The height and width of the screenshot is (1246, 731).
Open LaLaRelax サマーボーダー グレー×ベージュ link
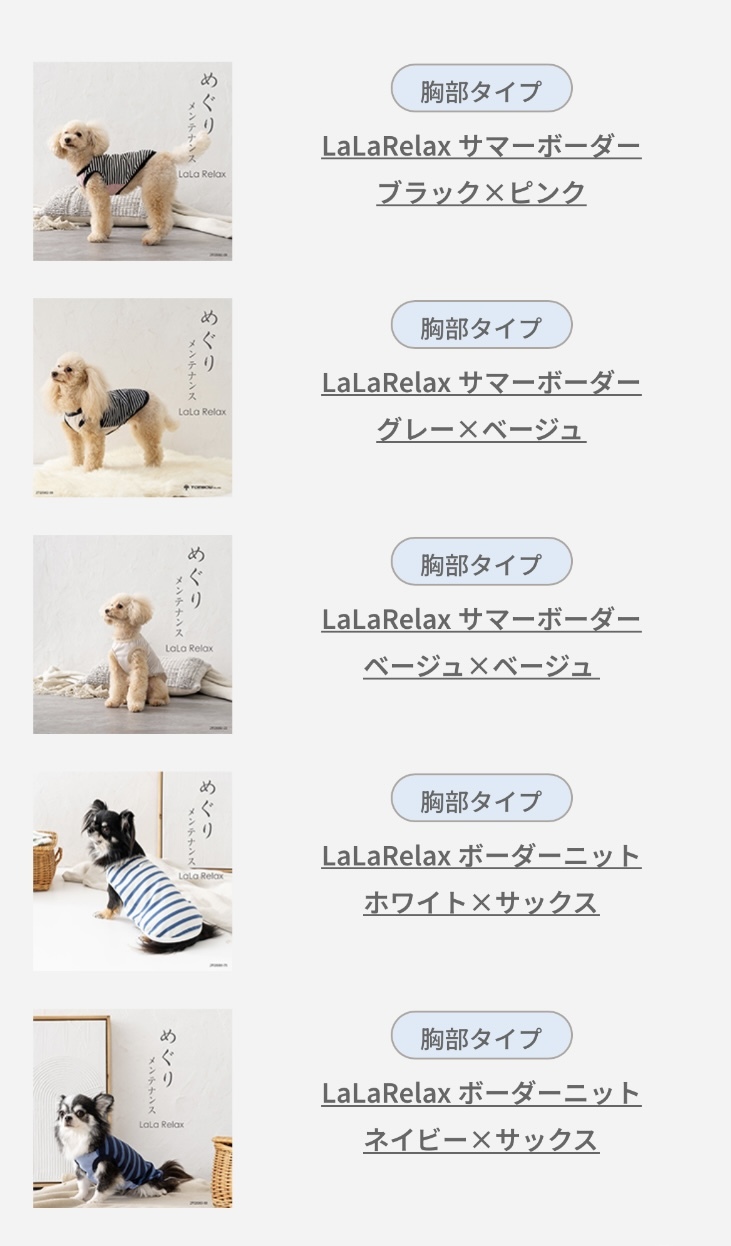pyautogui.click(x=481, y=406)
